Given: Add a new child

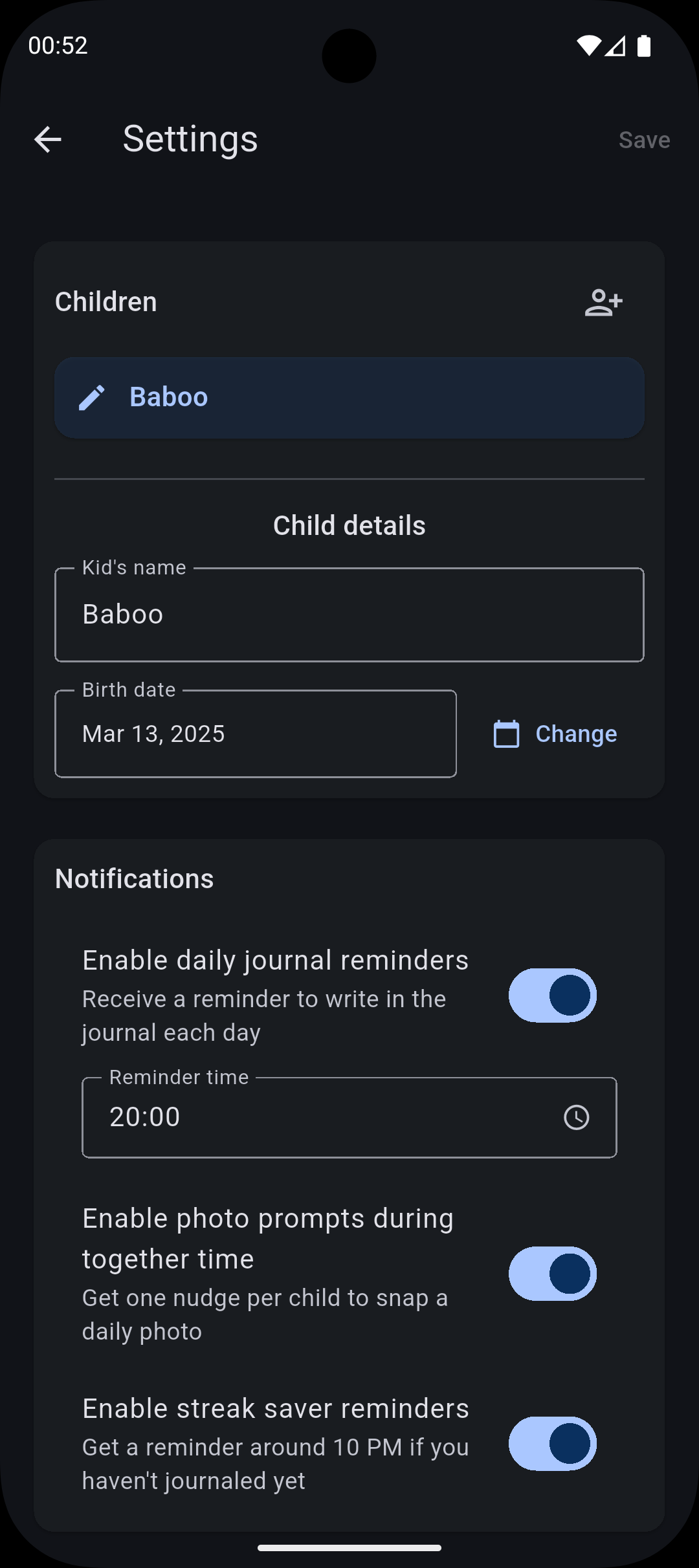Looking at the screenshot, I should (x=603, y=302).
